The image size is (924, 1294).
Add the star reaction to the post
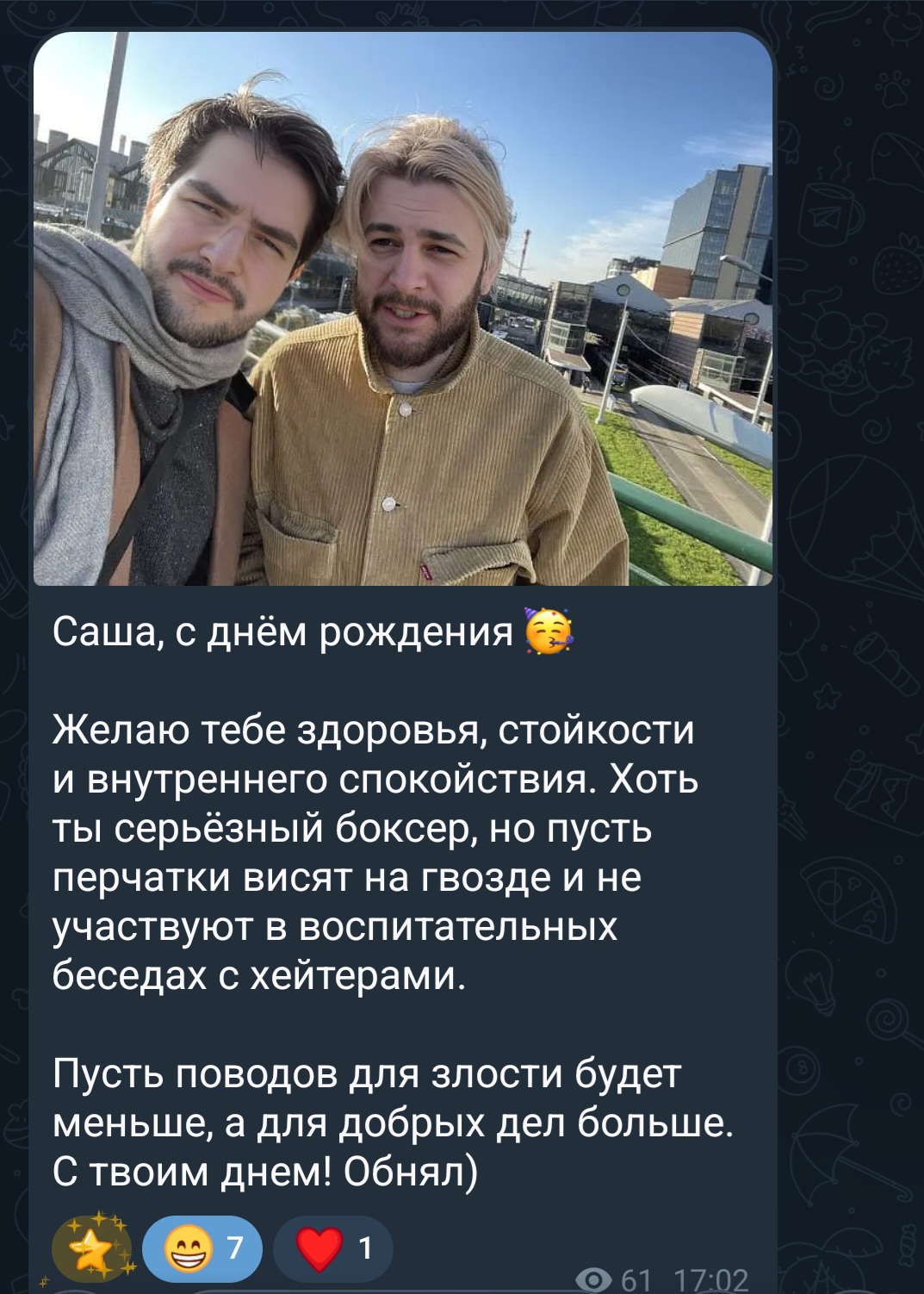tap(91, 1248)
